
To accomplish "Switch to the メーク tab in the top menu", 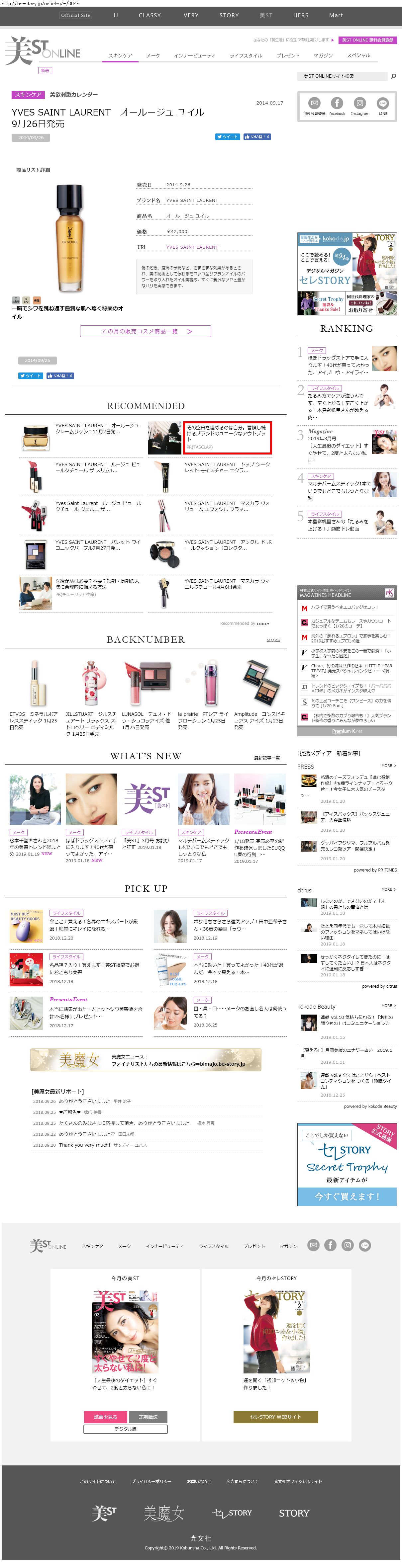I will 153,55.
